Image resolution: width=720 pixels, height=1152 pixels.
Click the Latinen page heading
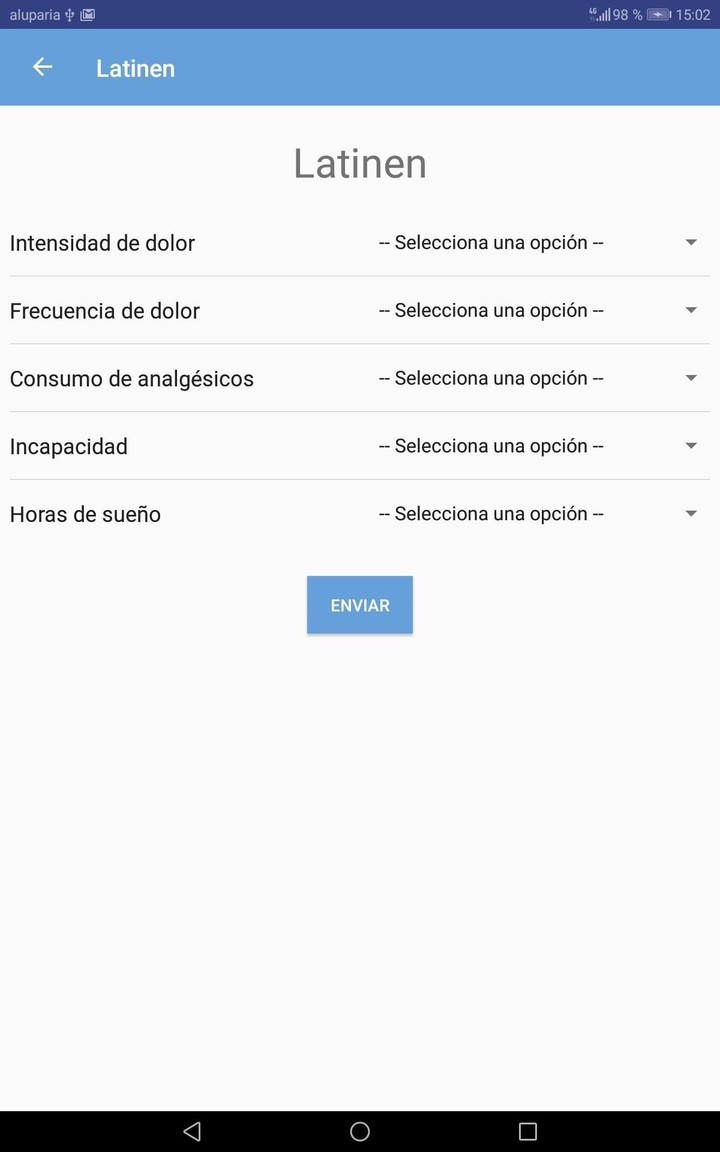pyautogui.click(x=359, y=163)
